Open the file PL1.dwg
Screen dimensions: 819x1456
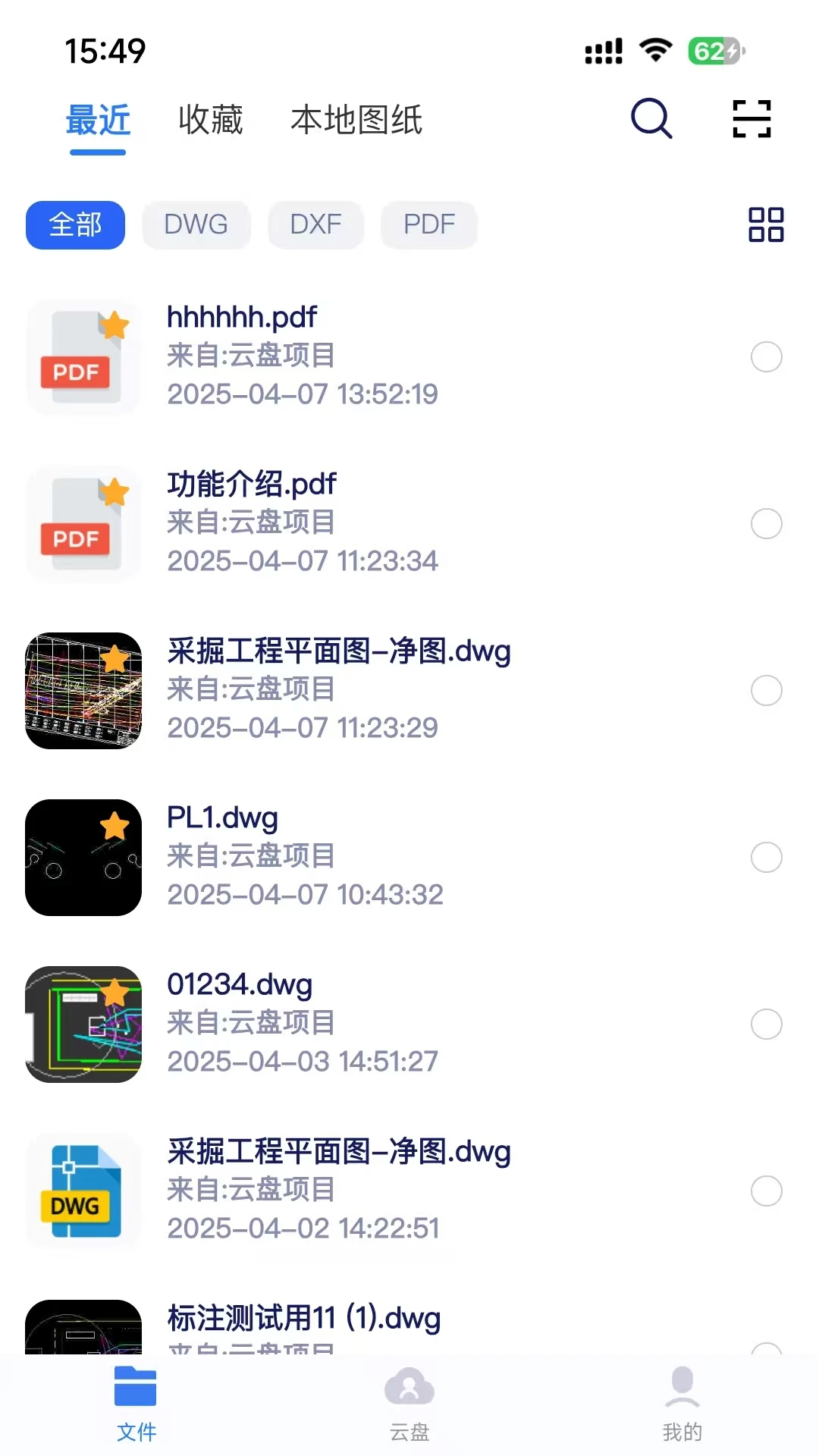coord(222,817)
